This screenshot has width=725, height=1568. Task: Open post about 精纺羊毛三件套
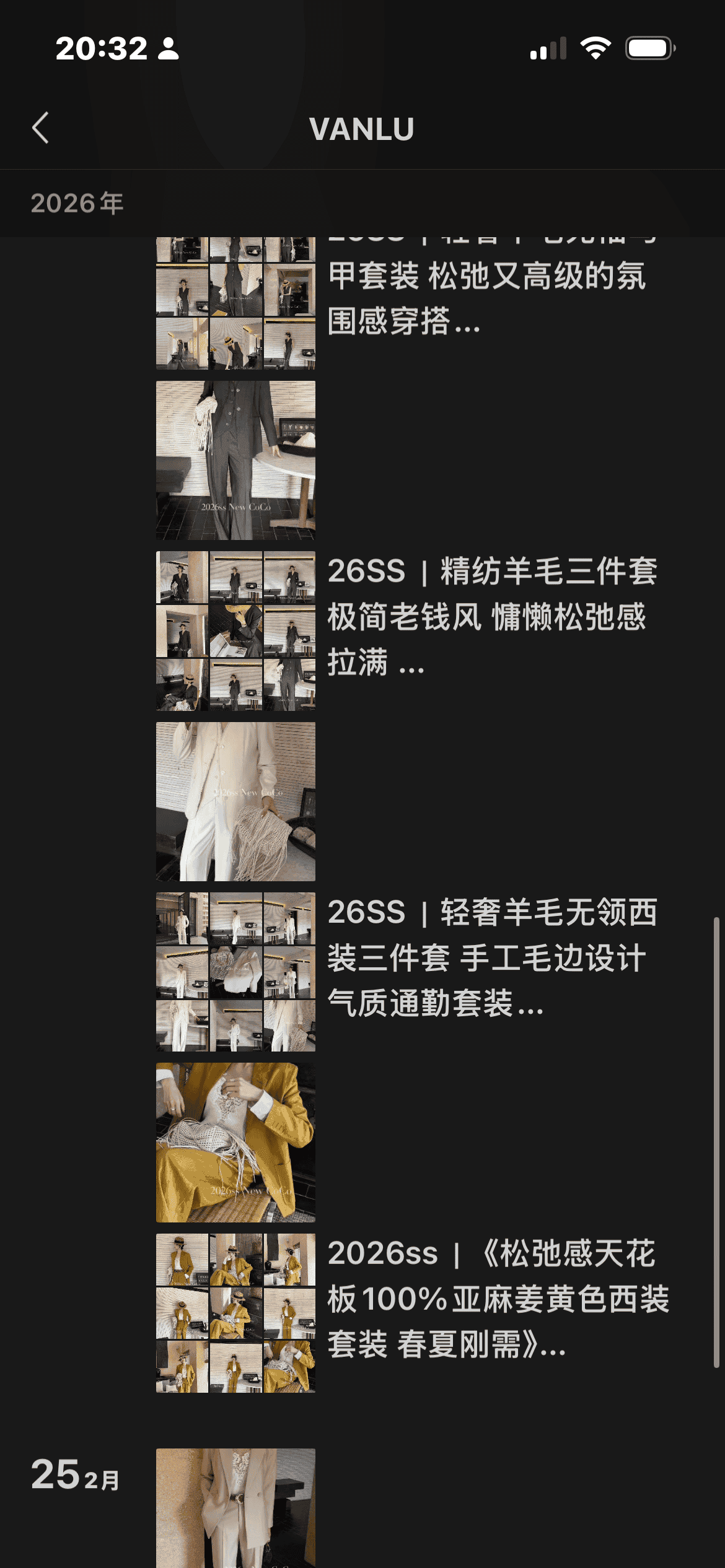(493, 616)
